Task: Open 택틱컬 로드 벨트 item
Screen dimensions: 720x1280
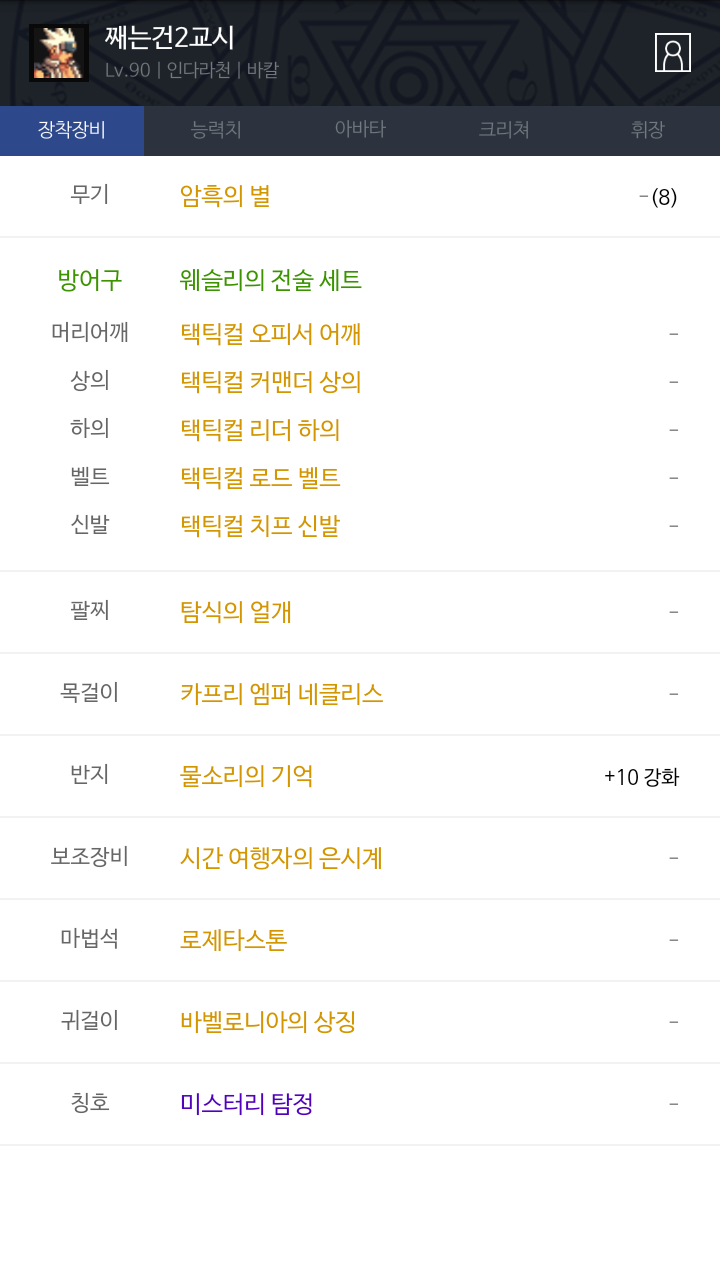Action: pos(260,478)
